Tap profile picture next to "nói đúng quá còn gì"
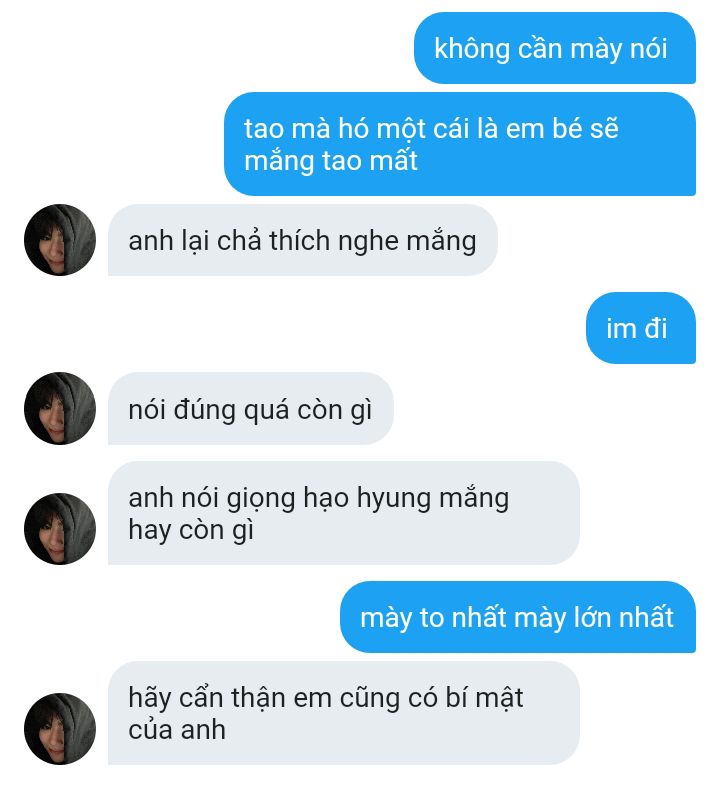This screenshot has width=720, height=793. 60,408
